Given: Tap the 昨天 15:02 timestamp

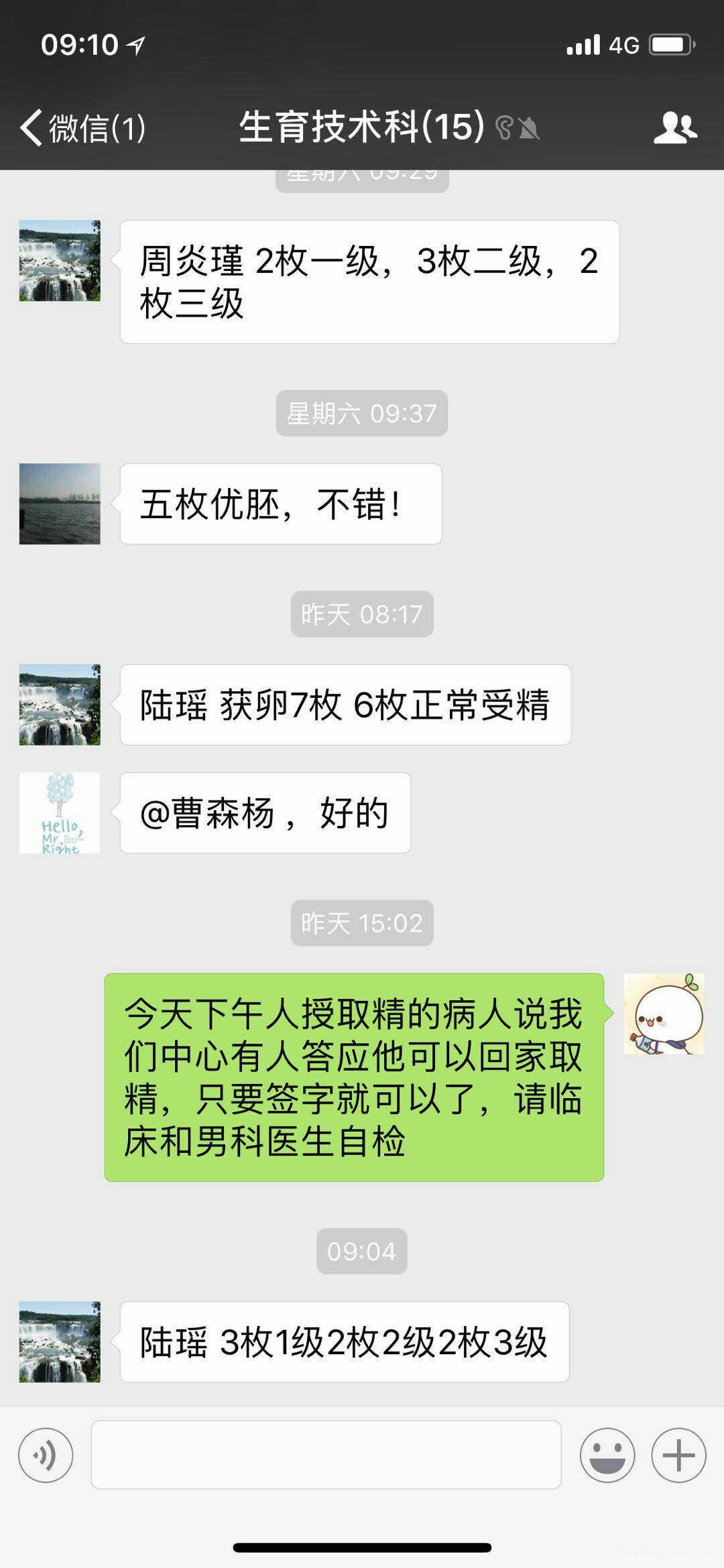Looking at the screenshot, I should 362,922.
